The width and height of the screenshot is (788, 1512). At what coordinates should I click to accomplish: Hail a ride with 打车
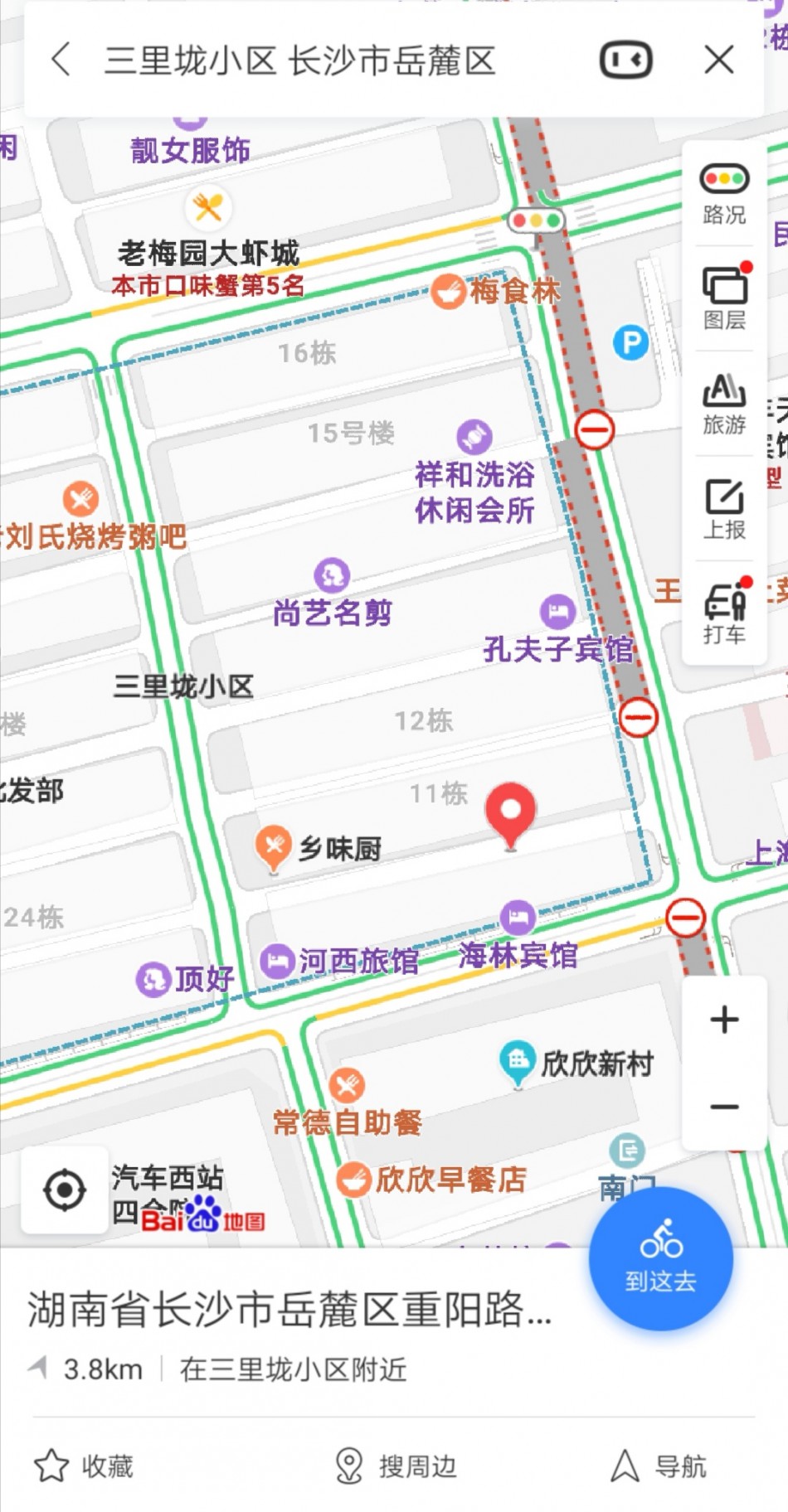click(x=724, y=613)
